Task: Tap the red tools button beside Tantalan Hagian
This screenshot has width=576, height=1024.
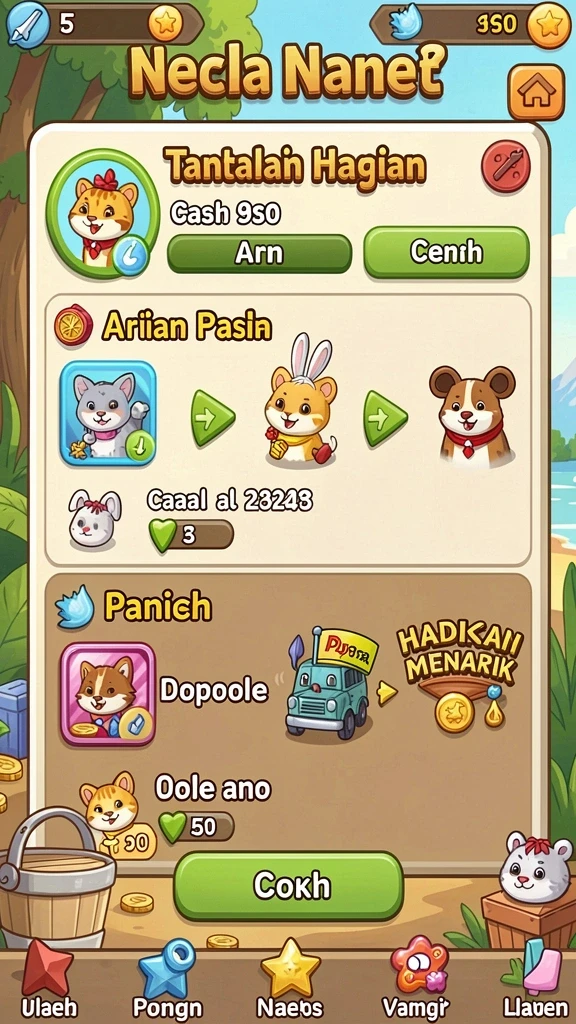Action: pos(505,167)
